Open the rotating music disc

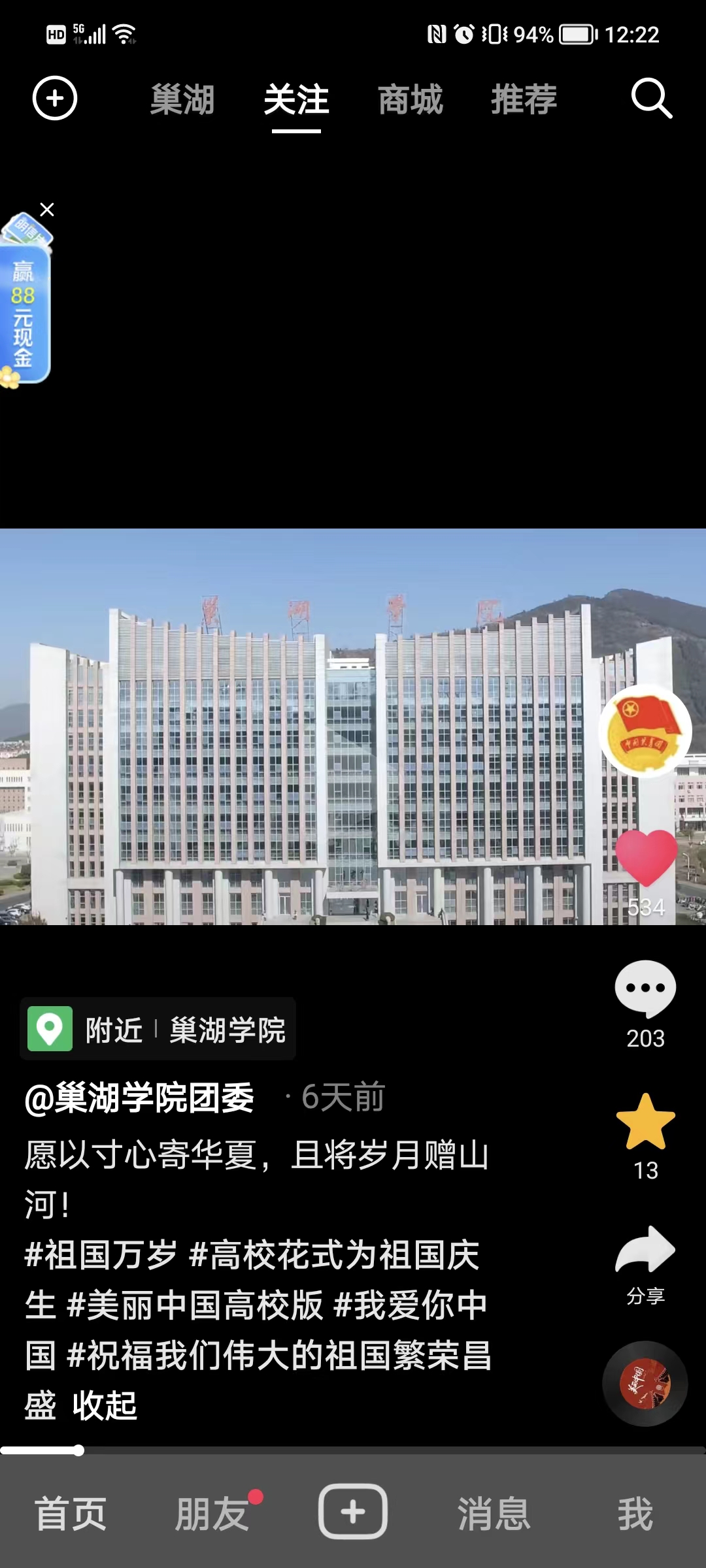tap(645, 1383)
